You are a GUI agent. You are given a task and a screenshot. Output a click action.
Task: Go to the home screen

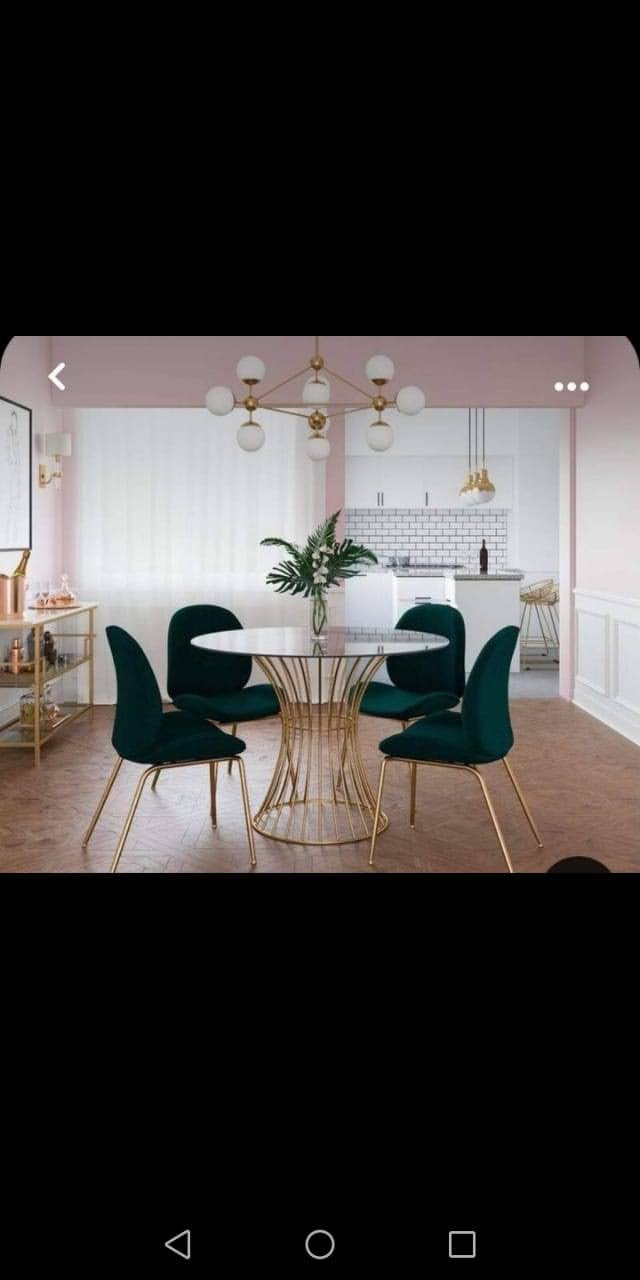pos(320,1244)
